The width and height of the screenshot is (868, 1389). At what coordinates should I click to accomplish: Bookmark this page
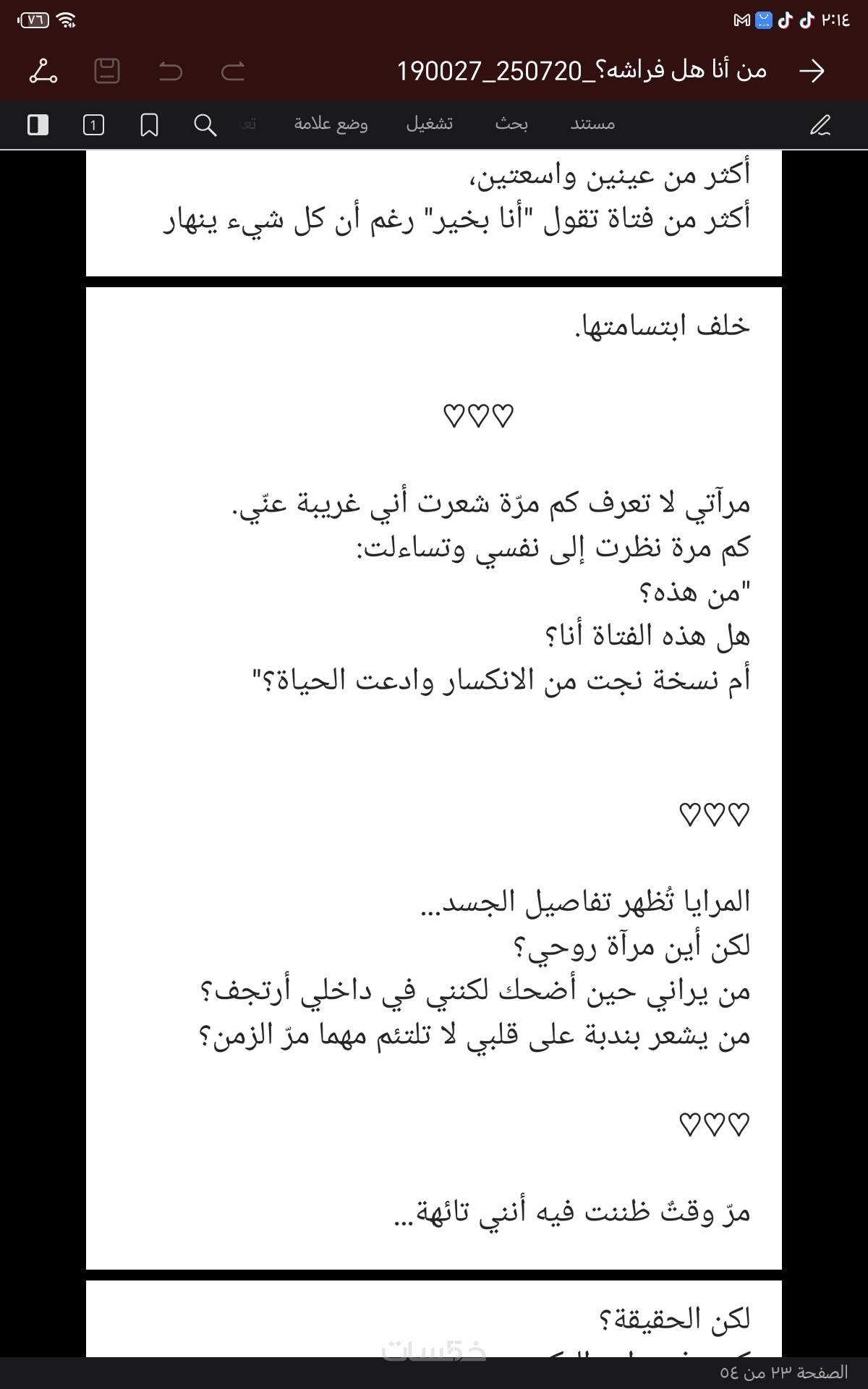click(149, 125)
